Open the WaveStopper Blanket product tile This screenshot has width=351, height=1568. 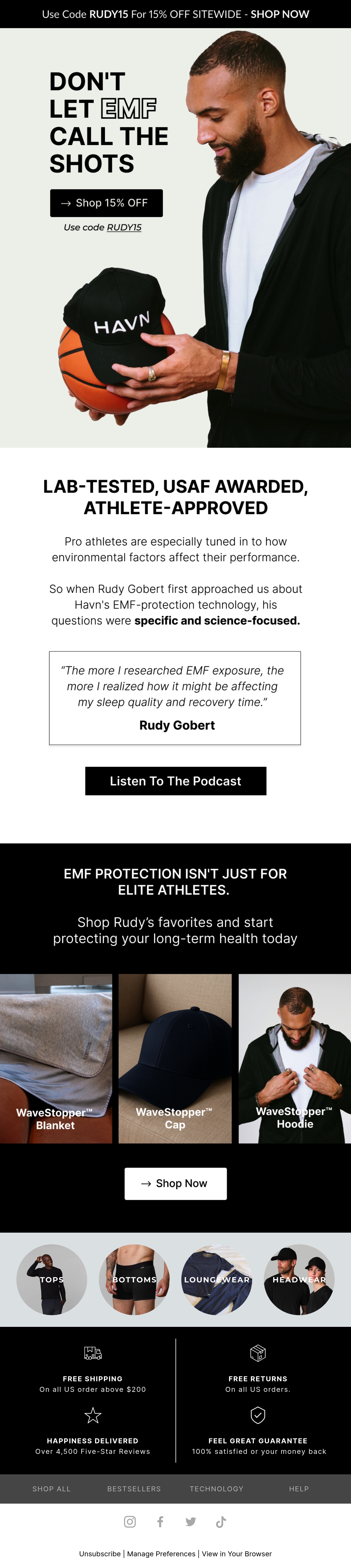coord(56,1059)
